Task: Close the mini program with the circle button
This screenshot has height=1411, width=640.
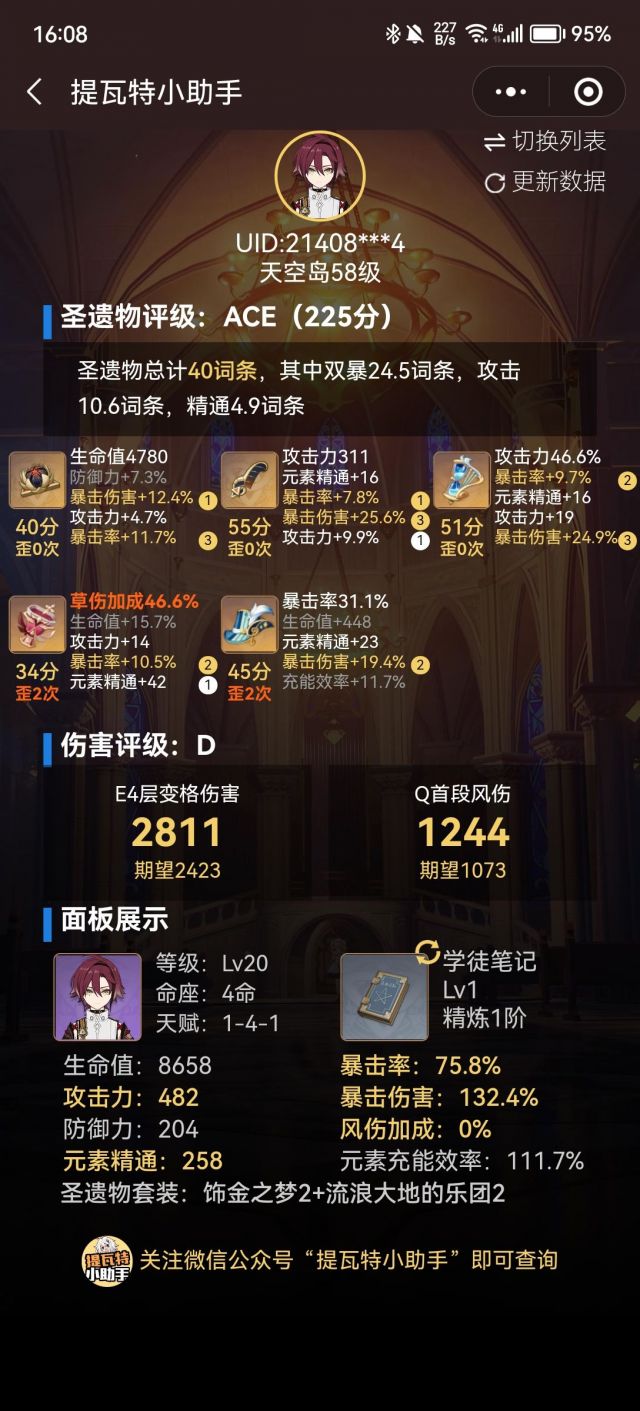Action: 587,93
